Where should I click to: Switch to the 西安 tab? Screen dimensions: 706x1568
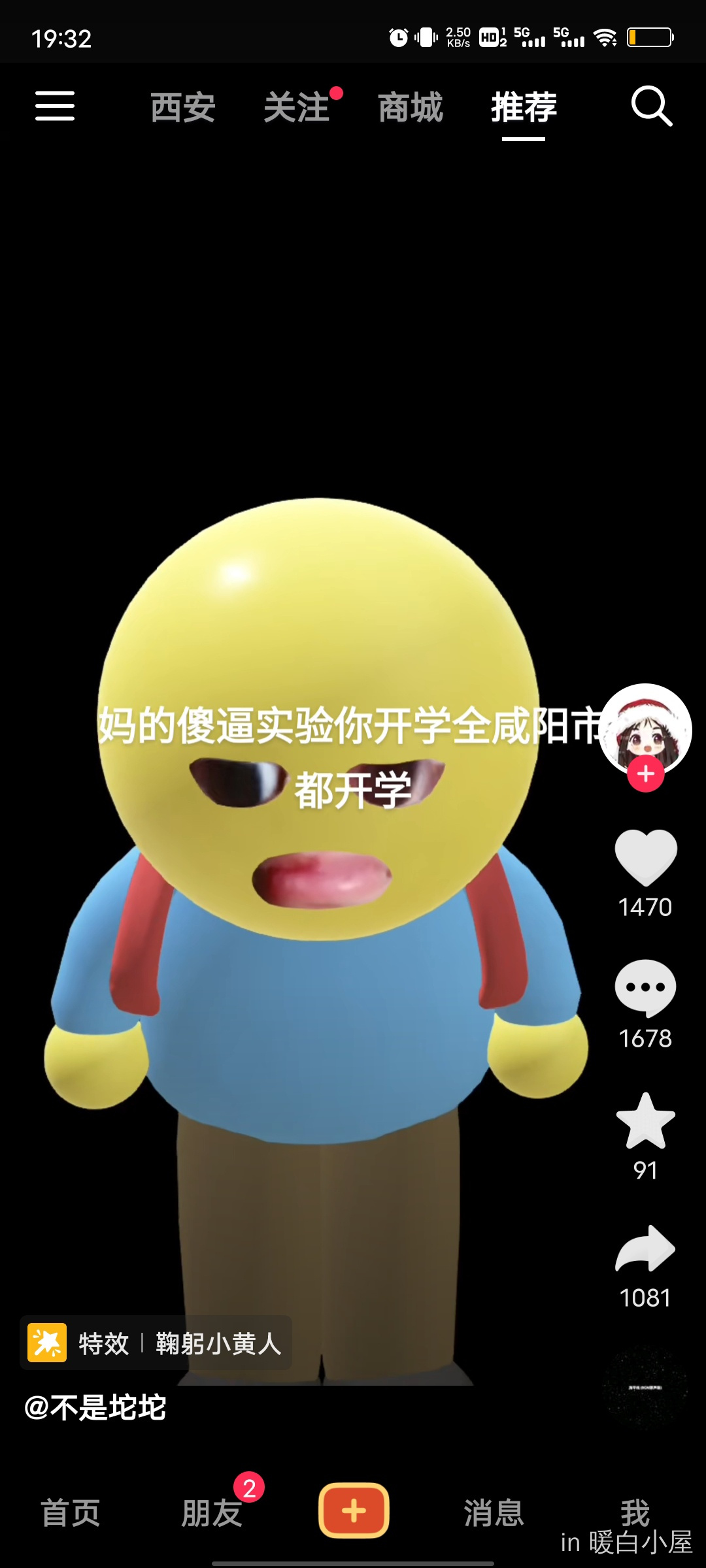tap(183, 107)
